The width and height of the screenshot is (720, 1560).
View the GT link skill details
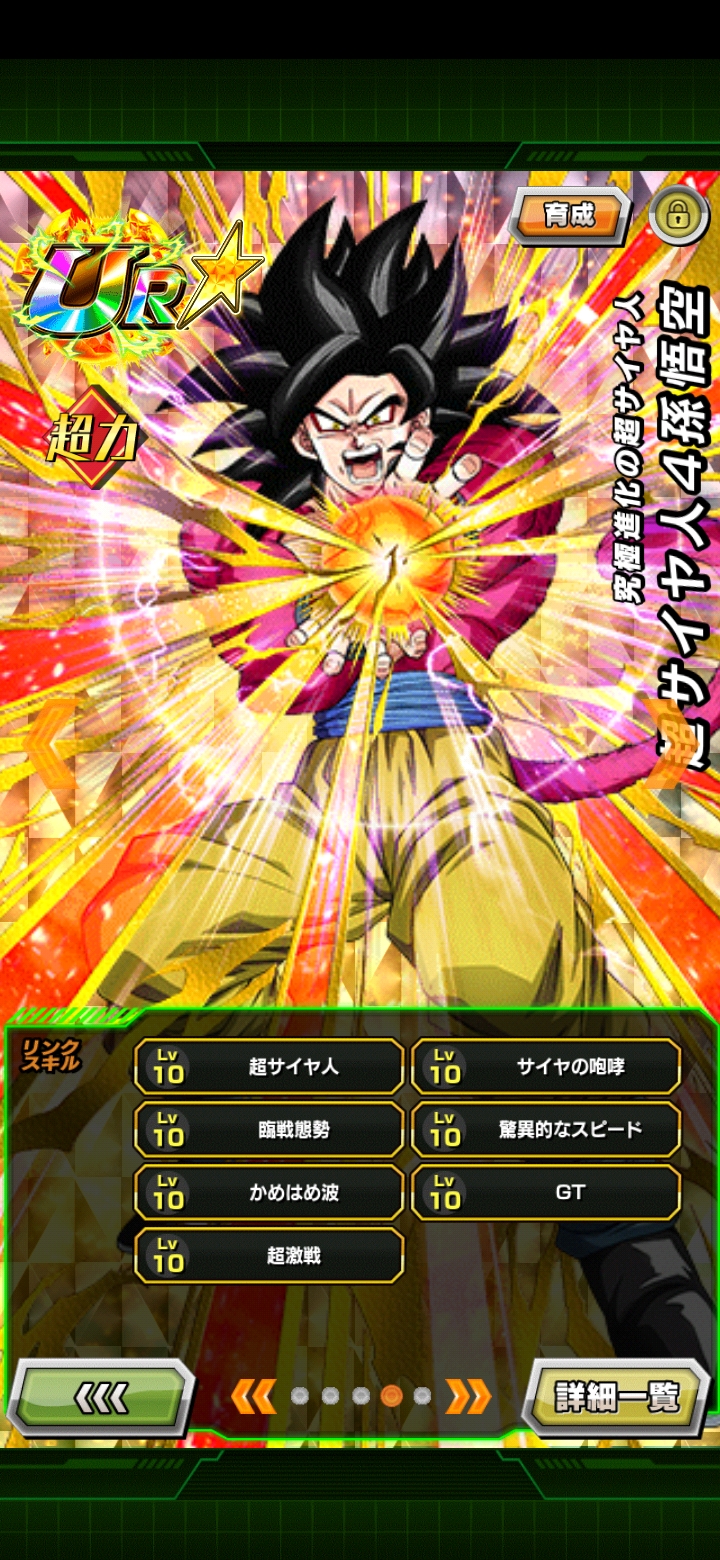click(546, 1193)
